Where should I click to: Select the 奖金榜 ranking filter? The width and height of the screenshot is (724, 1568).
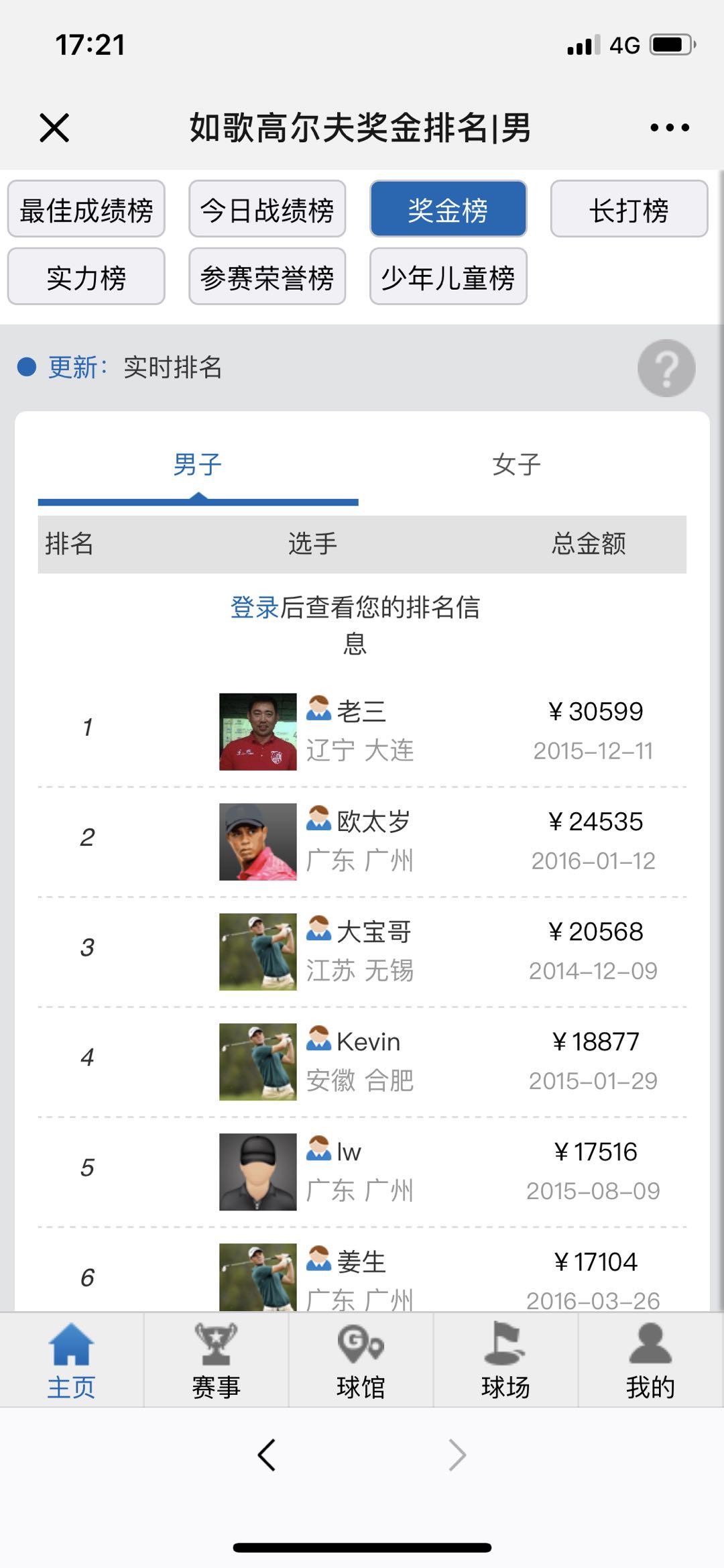pyautogui.click(x=448, y=209)
